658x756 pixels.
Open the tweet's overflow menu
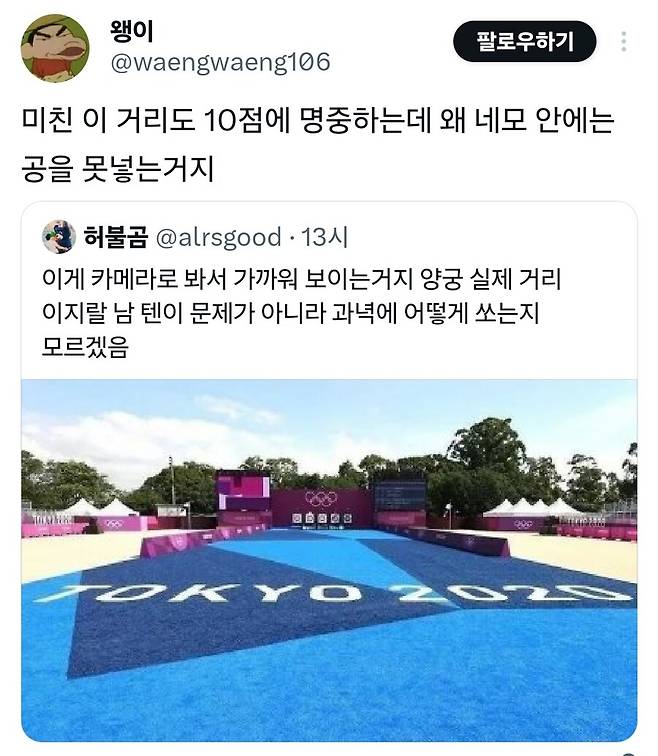pos(624,42)
